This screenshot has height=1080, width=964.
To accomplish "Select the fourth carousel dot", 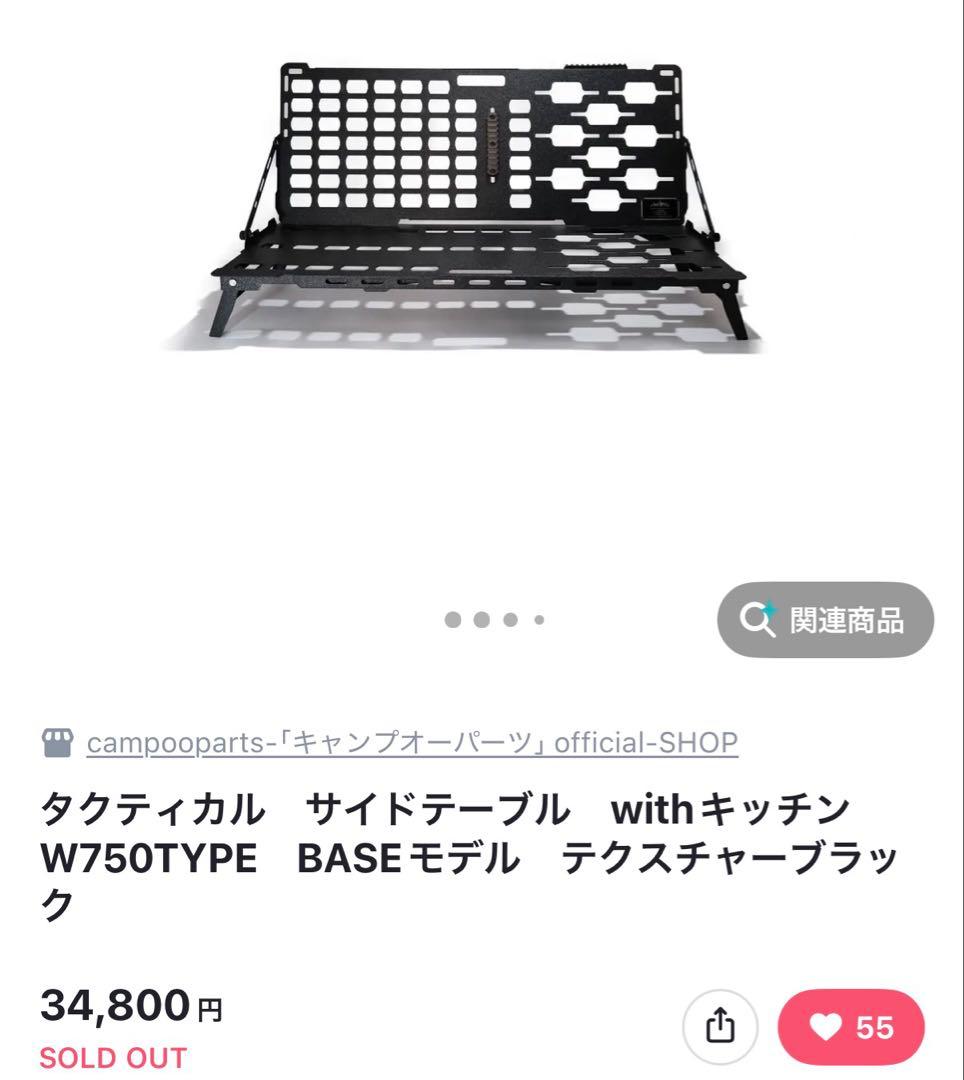I will [x=539, y=620].
